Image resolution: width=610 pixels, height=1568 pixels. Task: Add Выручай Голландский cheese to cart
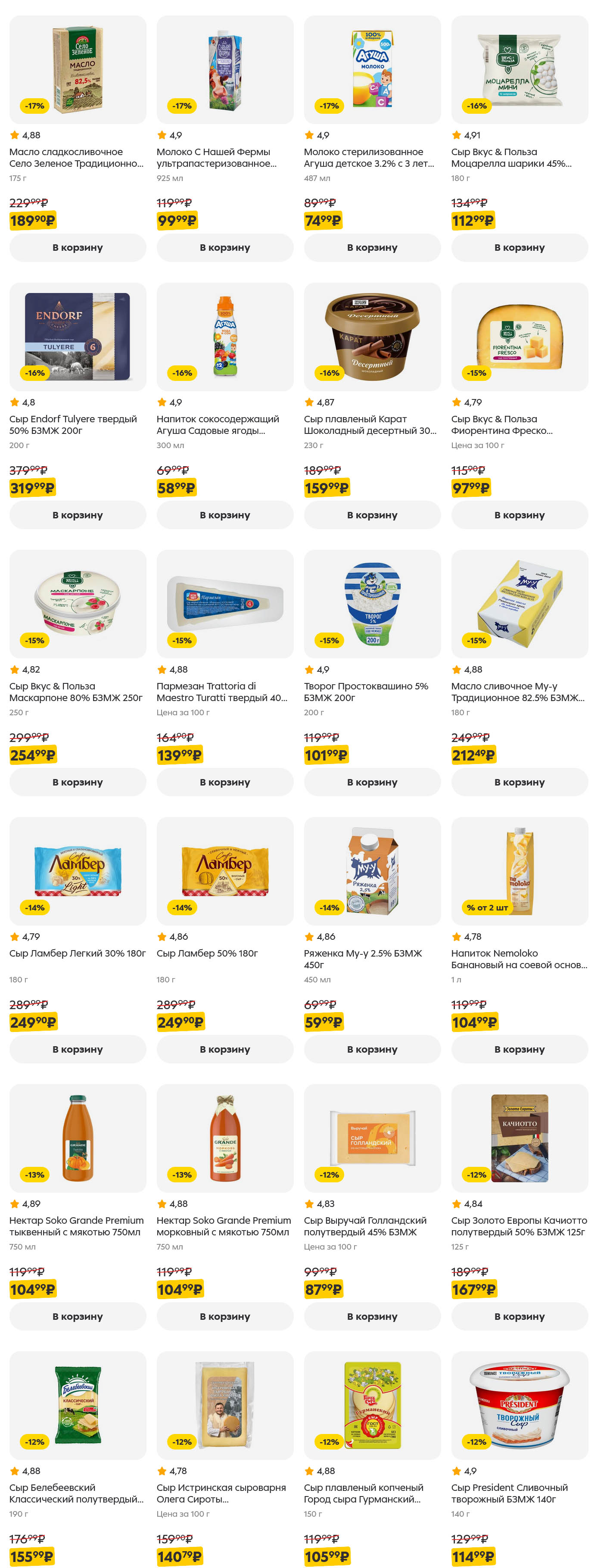click(372, 1317)
